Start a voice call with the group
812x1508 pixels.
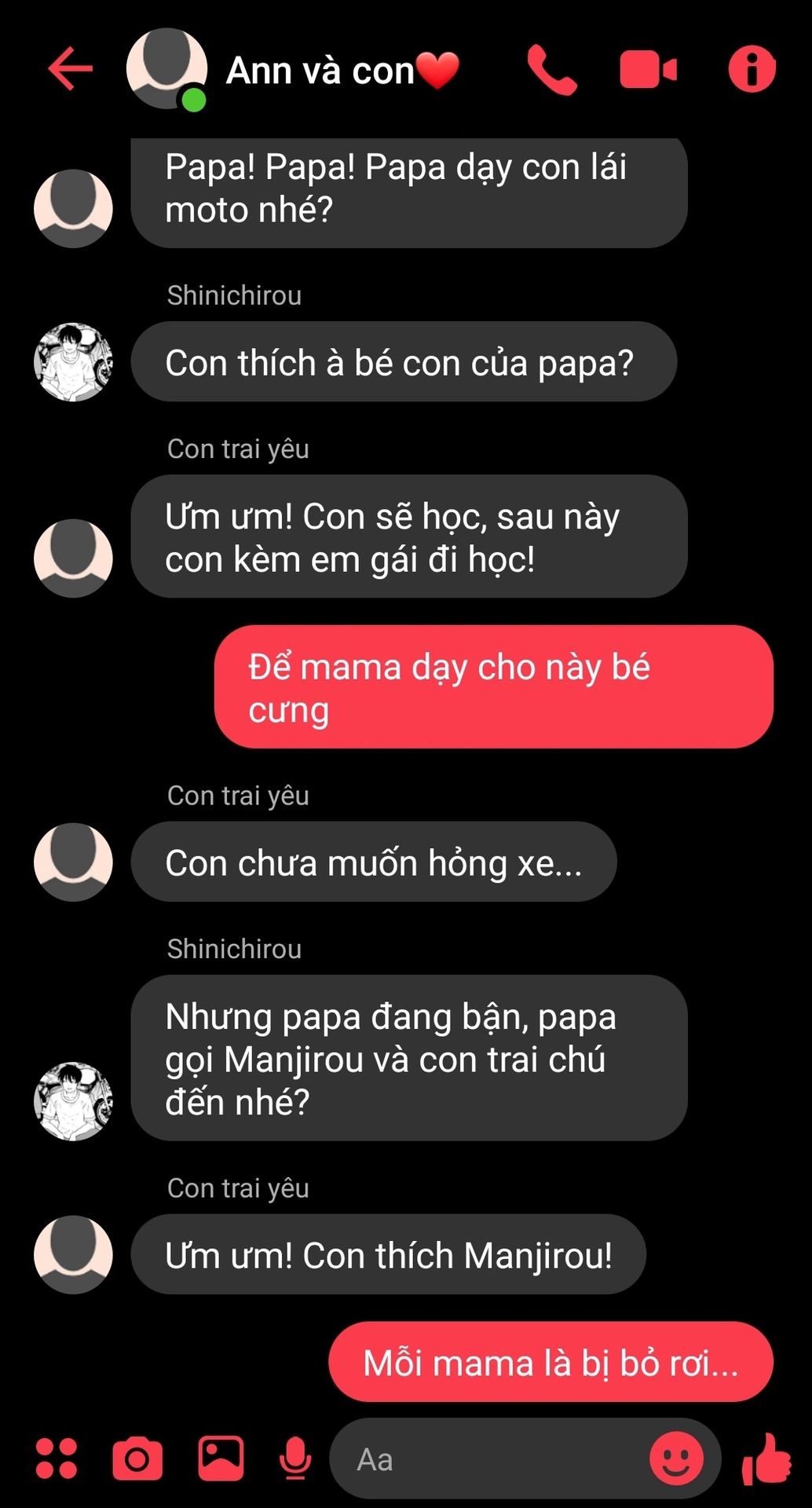(x=551, y=70)
